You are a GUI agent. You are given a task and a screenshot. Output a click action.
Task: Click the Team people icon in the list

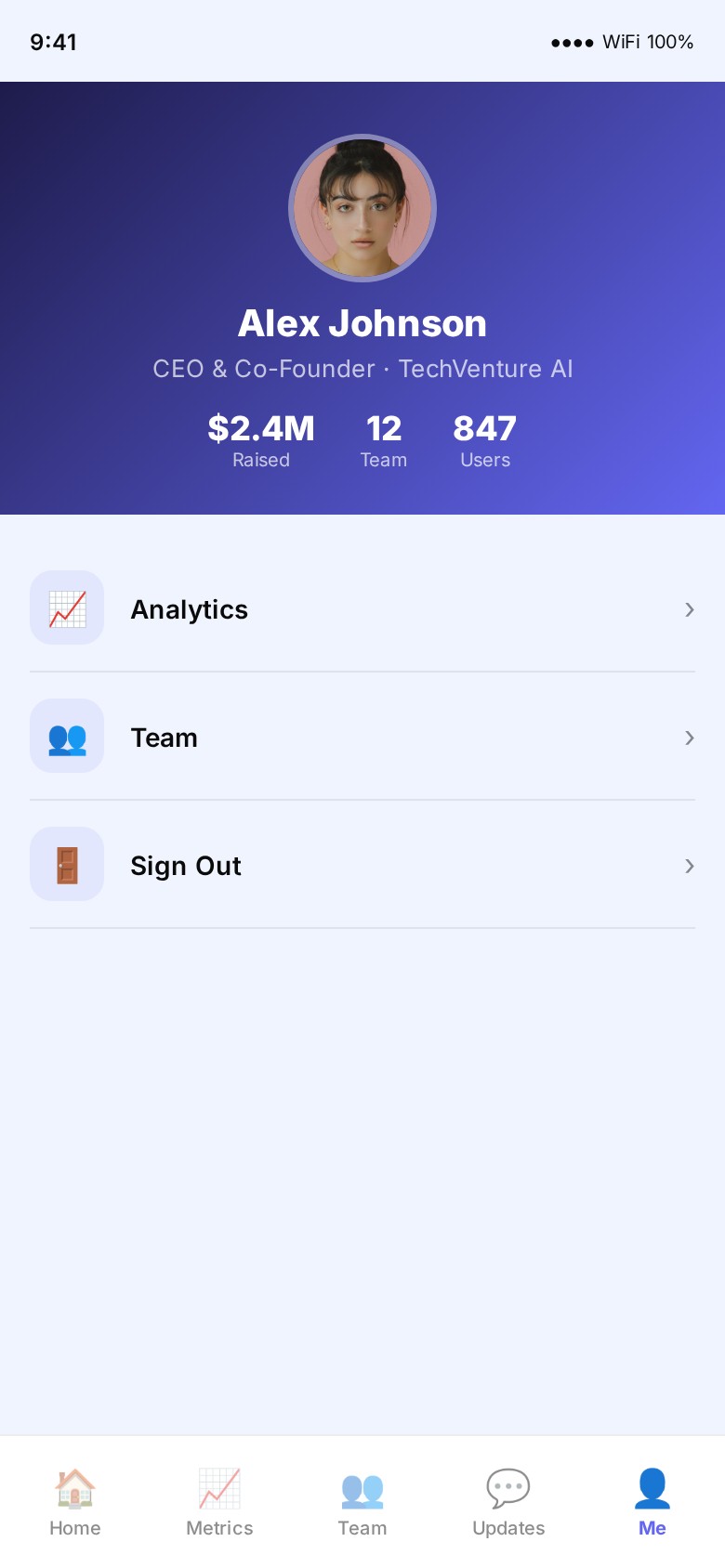66,736
